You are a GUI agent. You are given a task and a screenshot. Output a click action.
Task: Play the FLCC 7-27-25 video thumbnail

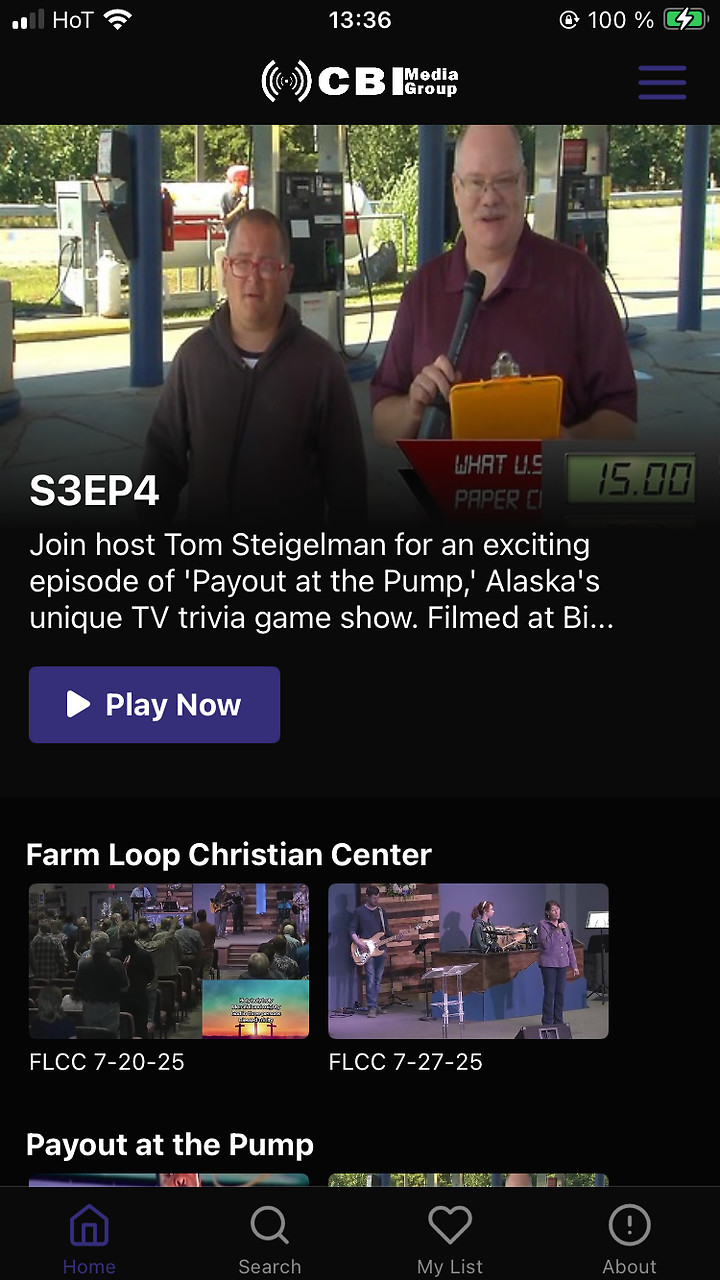(x=468, y=961)
